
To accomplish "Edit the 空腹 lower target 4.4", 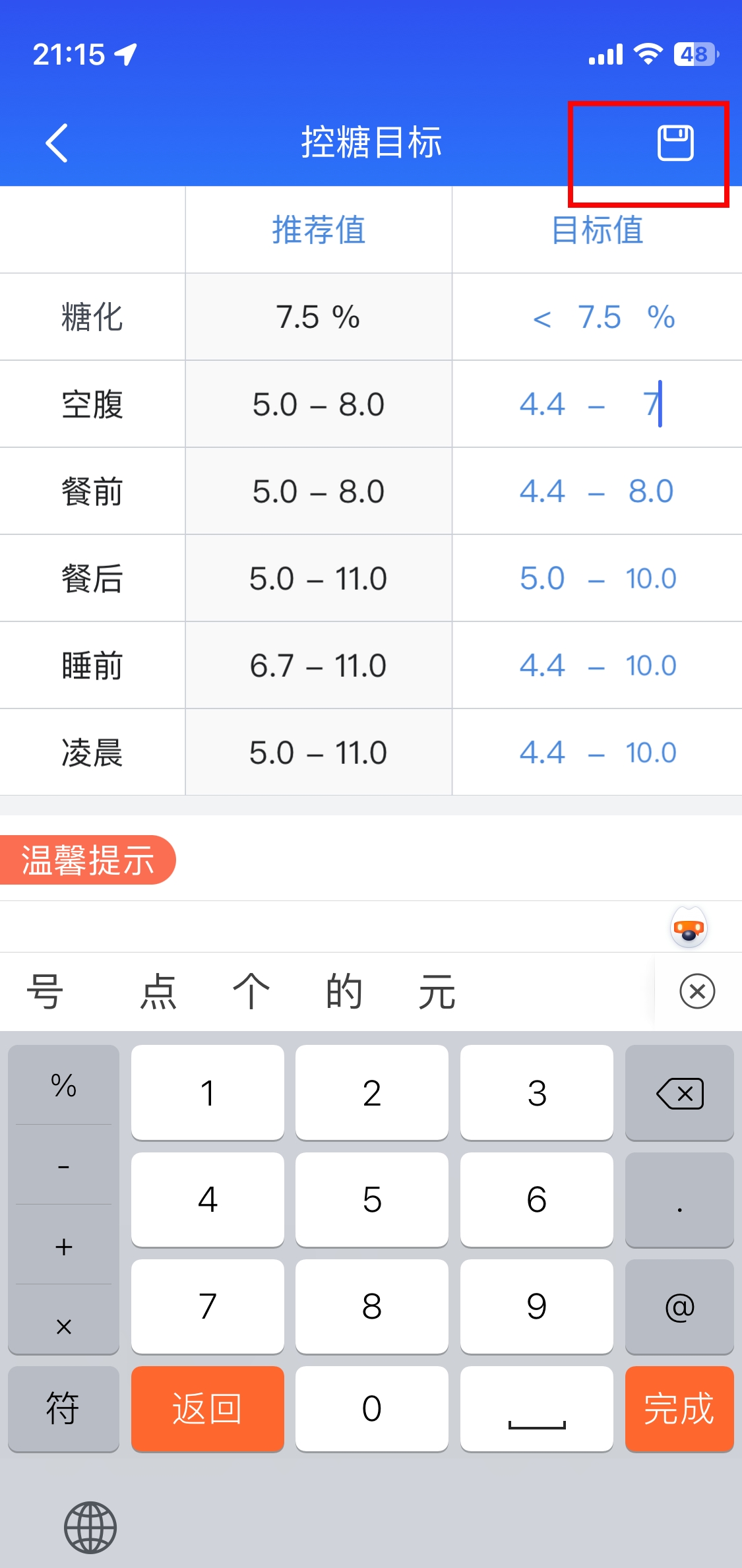I will [542, 404].
